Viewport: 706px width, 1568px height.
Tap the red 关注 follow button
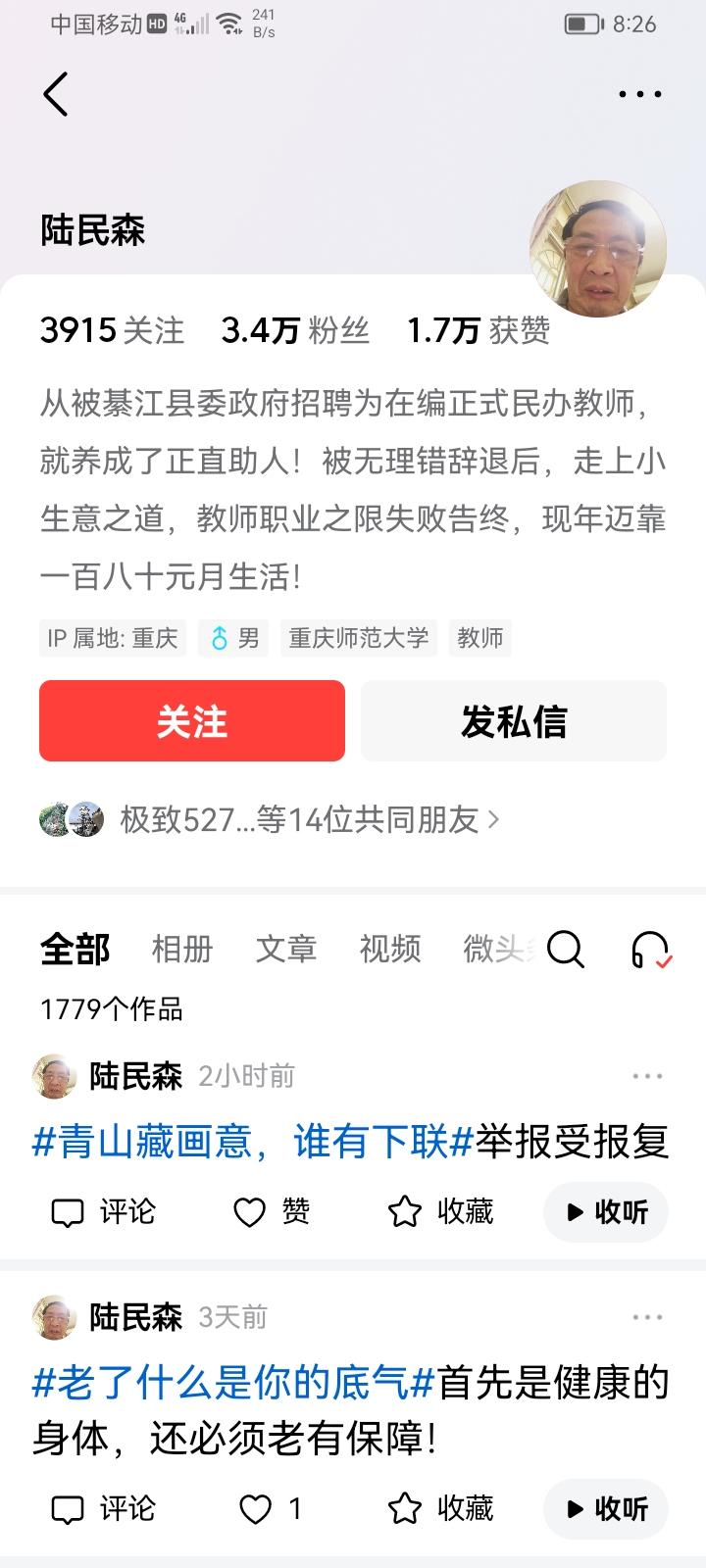tap(190, 721)
